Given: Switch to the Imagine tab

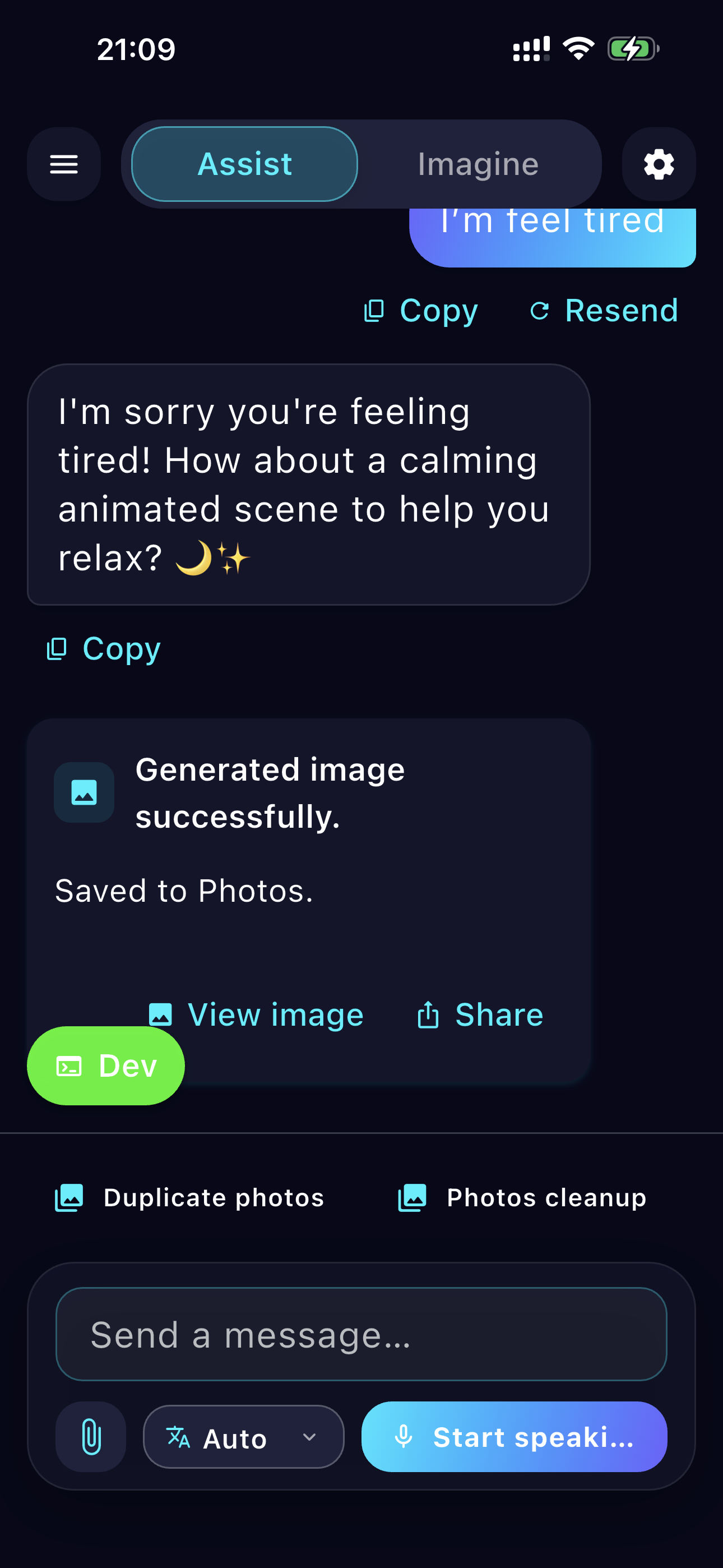Looking at the screenshot, I should point(478,164).
